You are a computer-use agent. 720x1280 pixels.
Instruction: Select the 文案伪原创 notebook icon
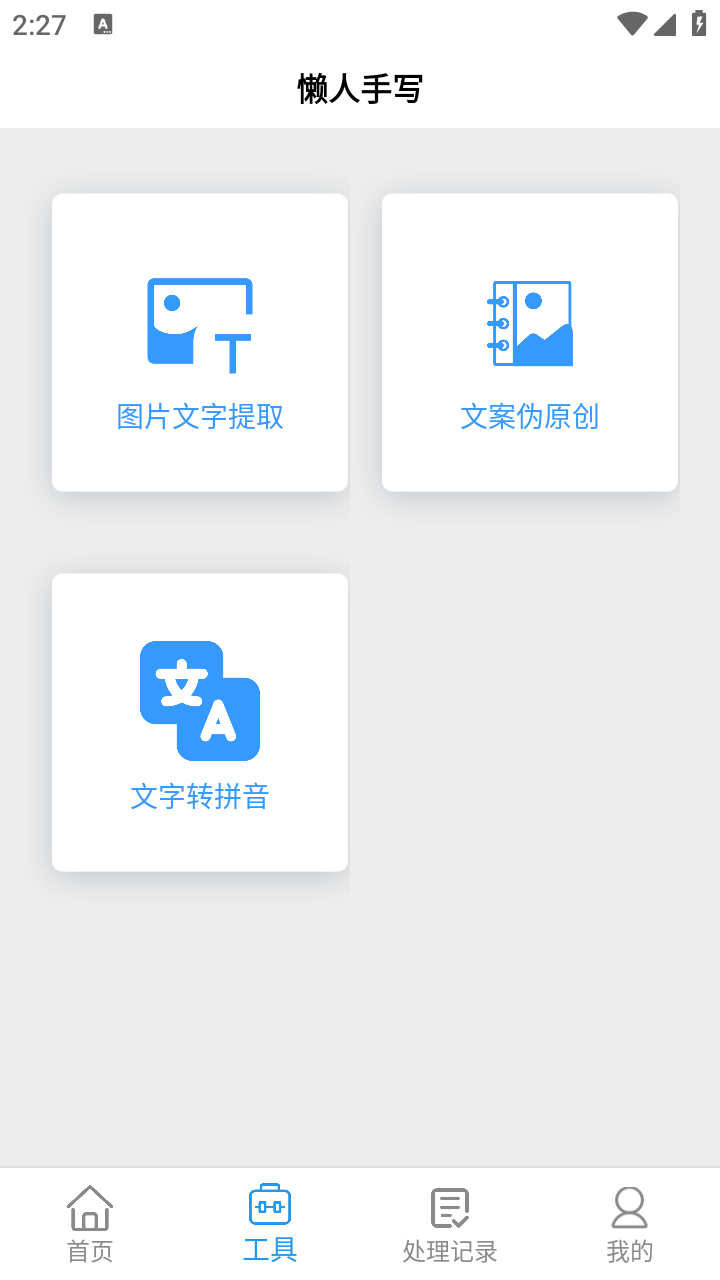[530, 323]
